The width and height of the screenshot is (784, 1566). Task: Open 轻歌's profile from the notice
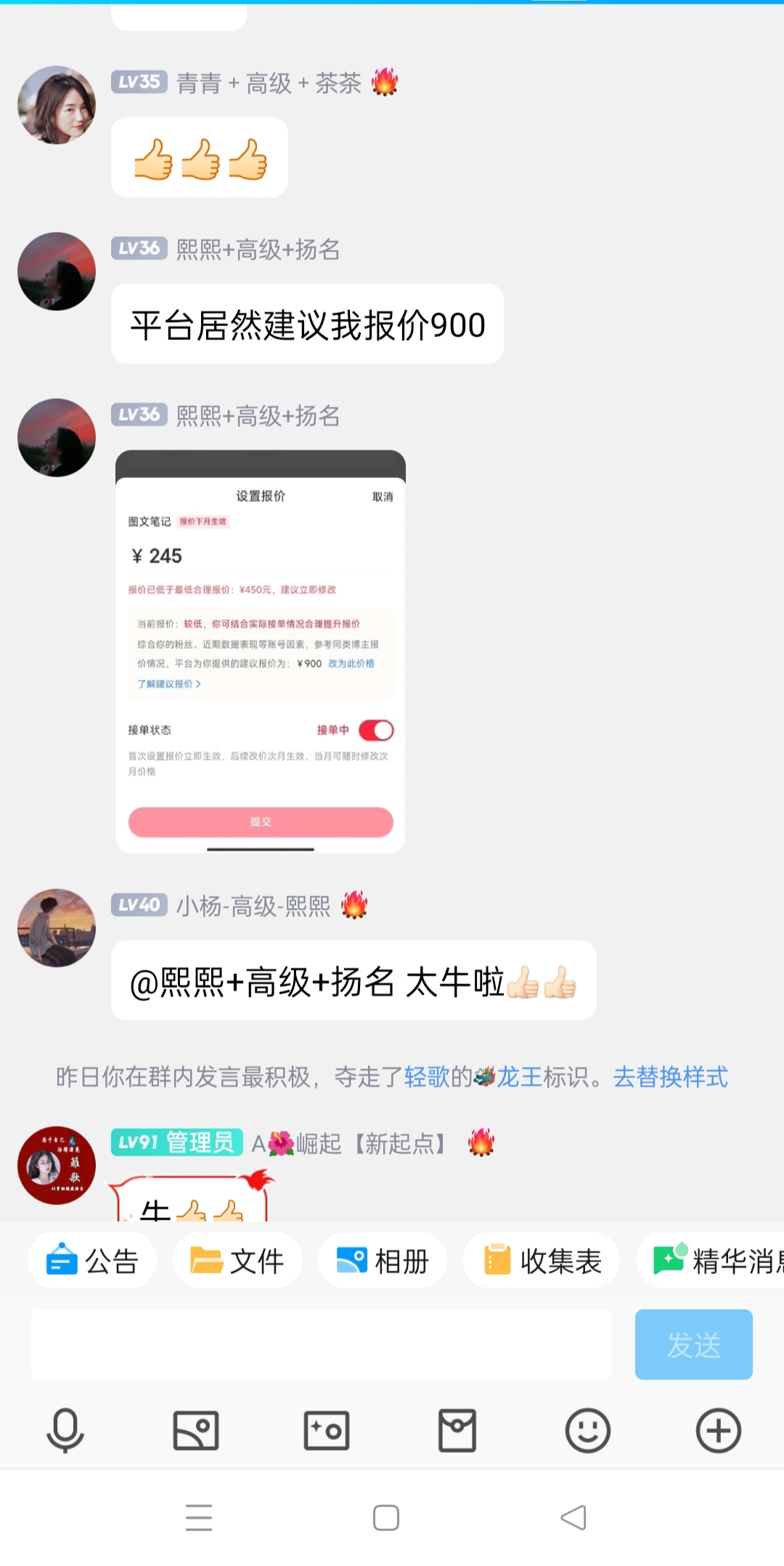(x=427, y=1077)
